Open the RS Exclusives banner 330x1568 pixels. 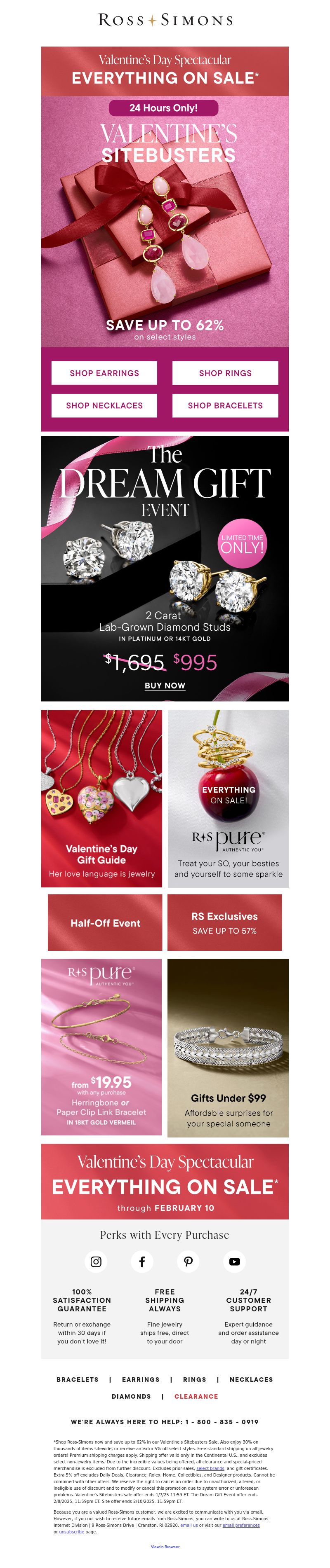(x=224, y=922)
